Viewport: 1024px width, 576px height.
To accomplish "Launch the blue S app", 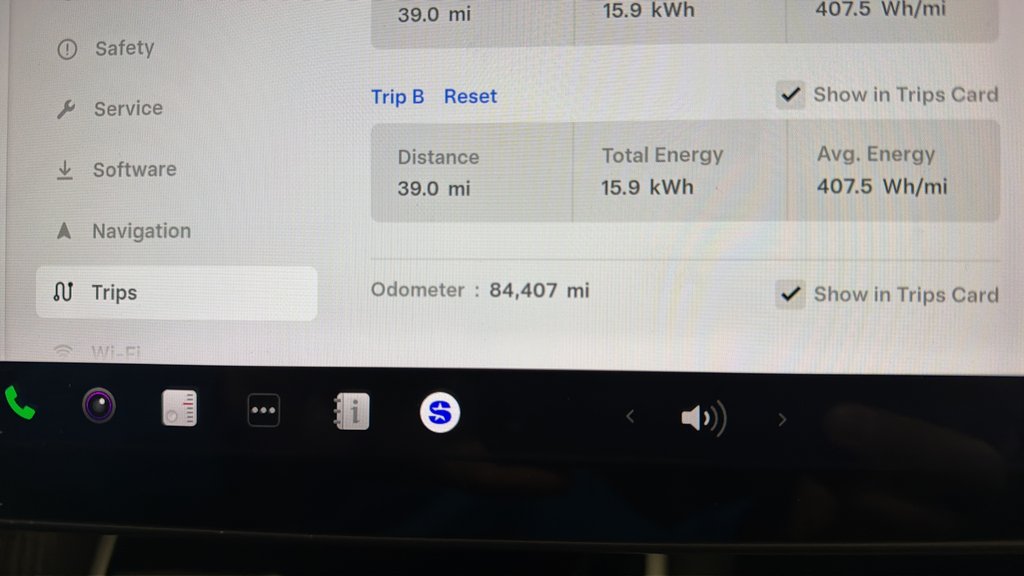I will (x=440, y=411).
